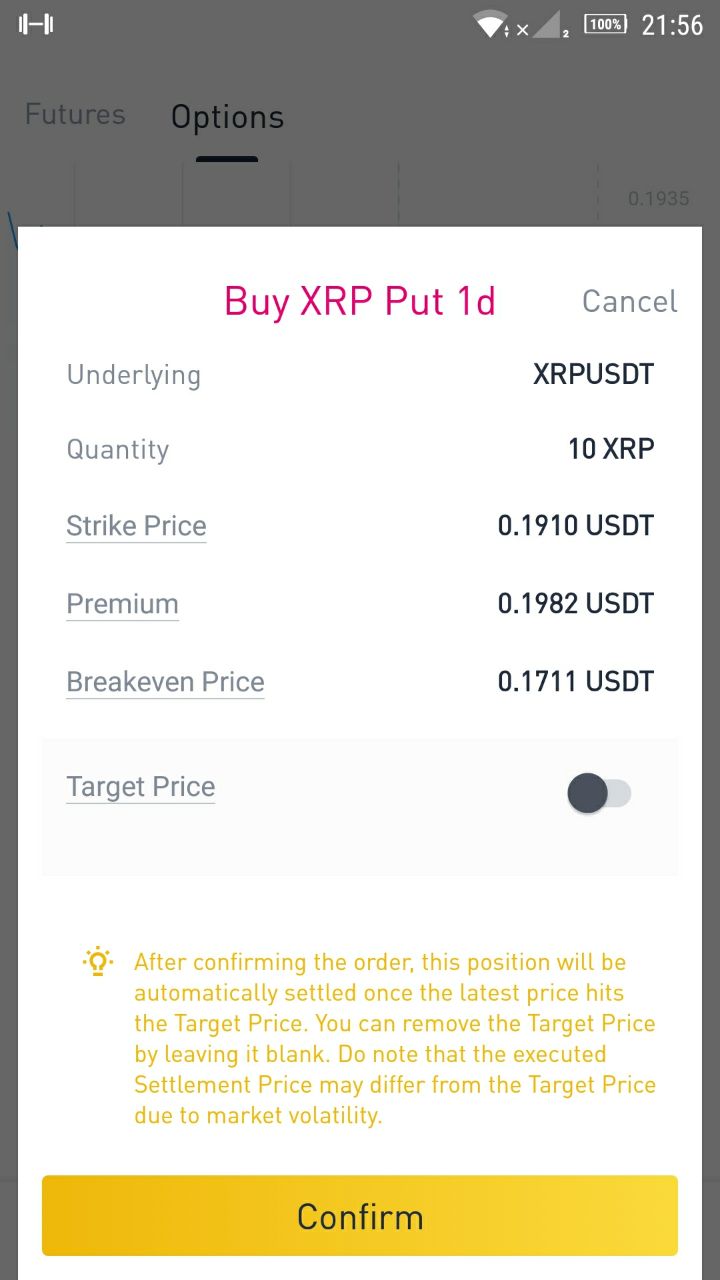Open the Breakeven Price explanation
Screen dimensions: 720x1280
165,682
